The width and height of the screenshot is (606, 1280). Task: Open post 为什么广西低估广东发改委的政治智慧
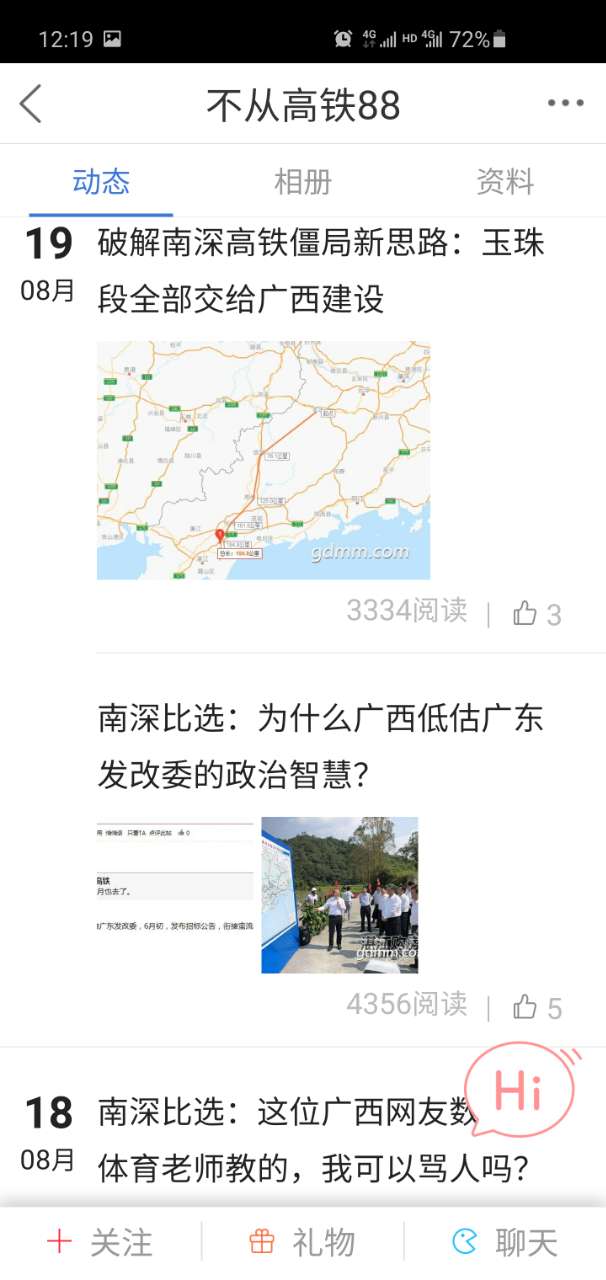pos(320,745)
